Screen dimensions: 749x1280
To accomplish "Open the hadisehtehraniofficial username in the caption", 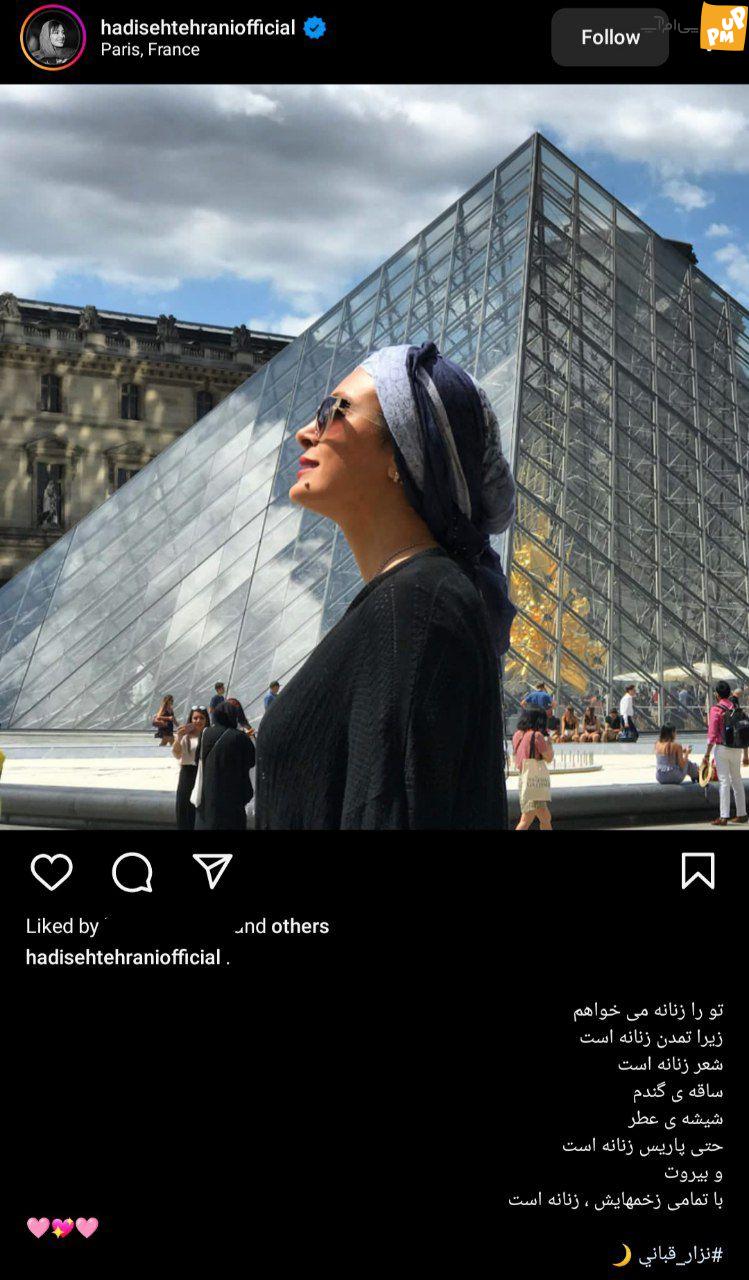I will [x=123, y=957].
